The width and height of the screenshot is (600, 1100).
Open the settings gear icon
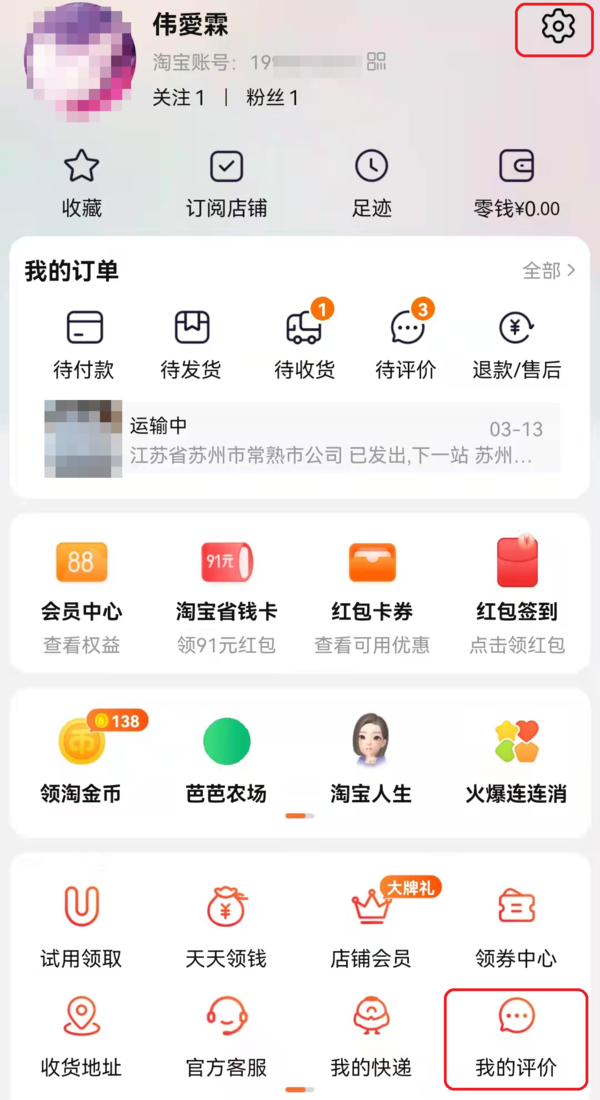tap(558, 27)
